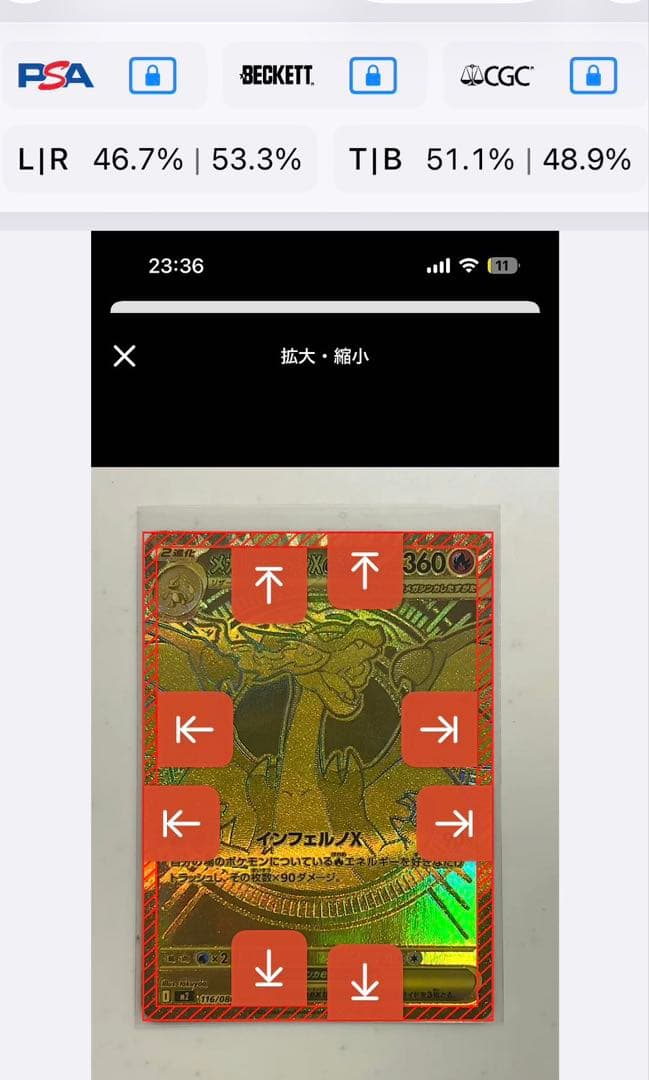Select the down-arrow handle for outer bottom border
The height and width of the screenshot is (1080, 649).
365,984
